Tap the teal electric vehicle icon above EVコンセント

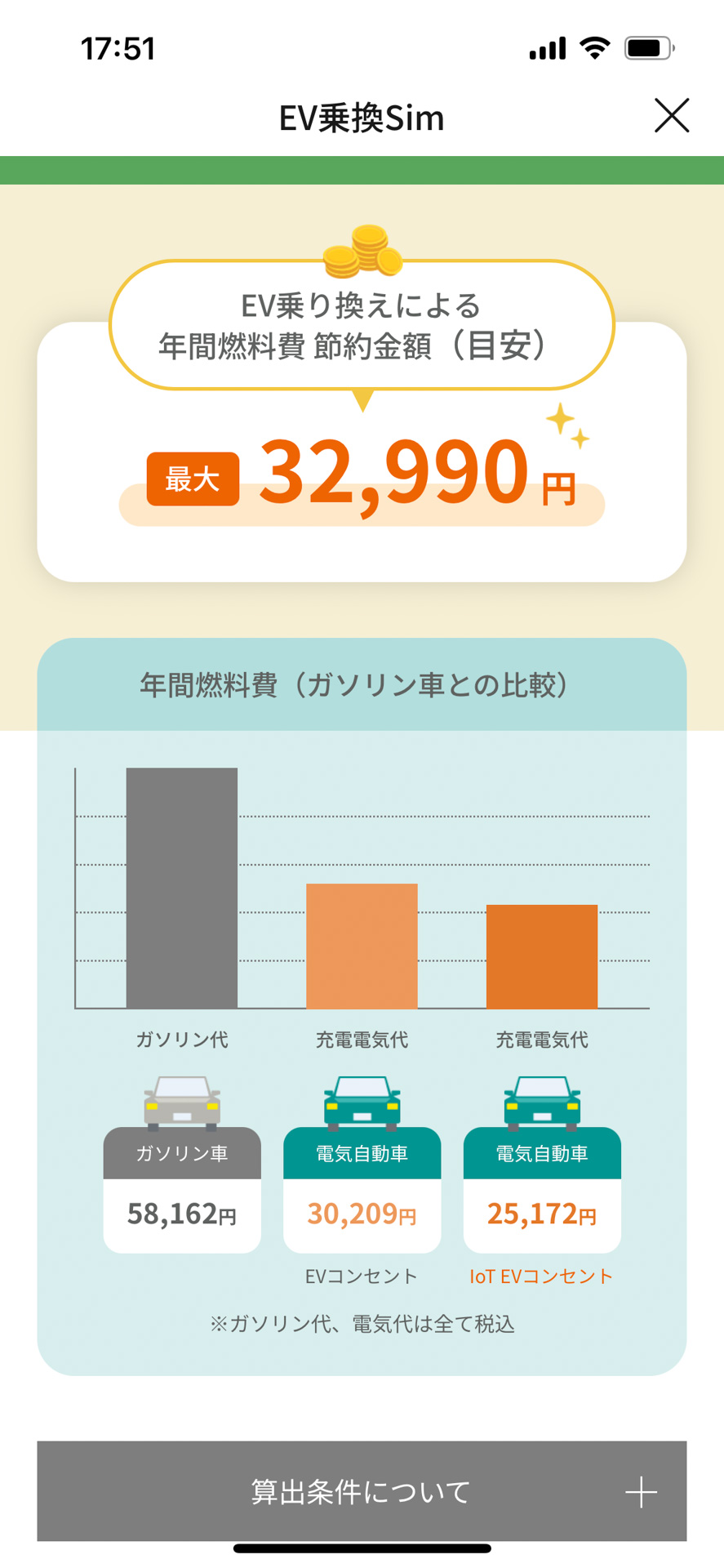[361, 1101]
